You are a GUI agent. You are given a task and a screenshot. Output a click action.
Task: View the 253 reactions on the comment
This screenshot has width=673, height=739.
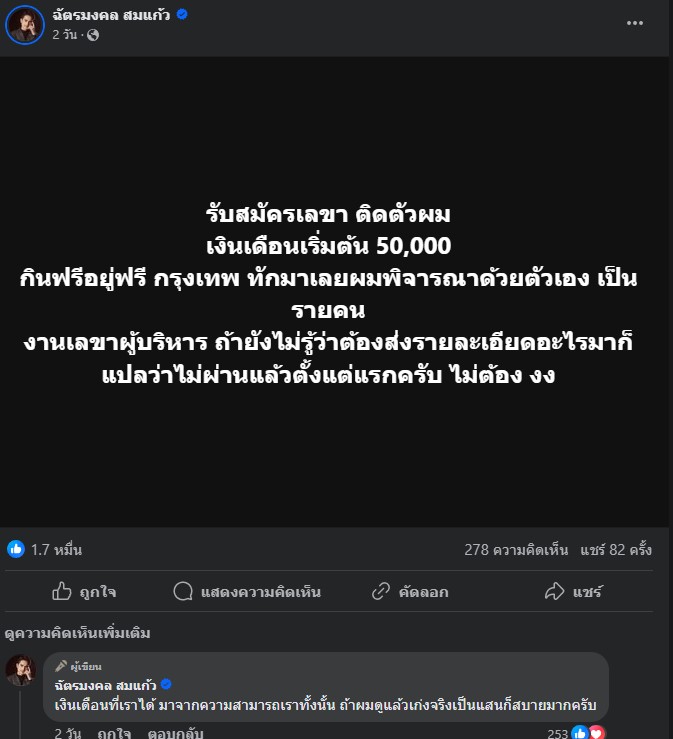point(577,733)
